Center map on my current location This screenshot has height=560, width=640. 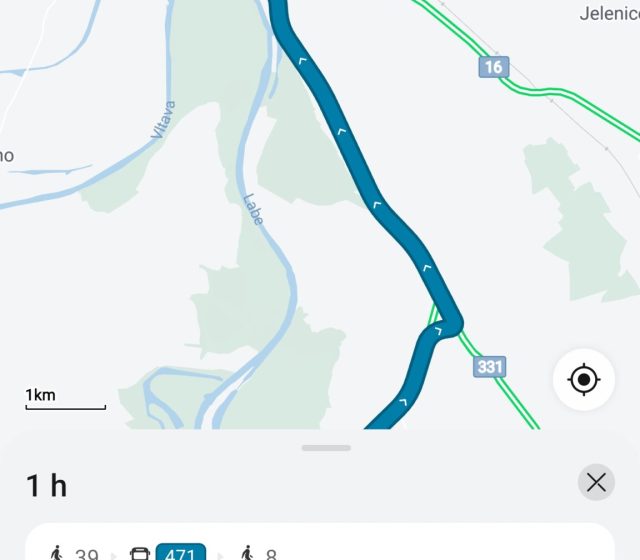(583, 380)
